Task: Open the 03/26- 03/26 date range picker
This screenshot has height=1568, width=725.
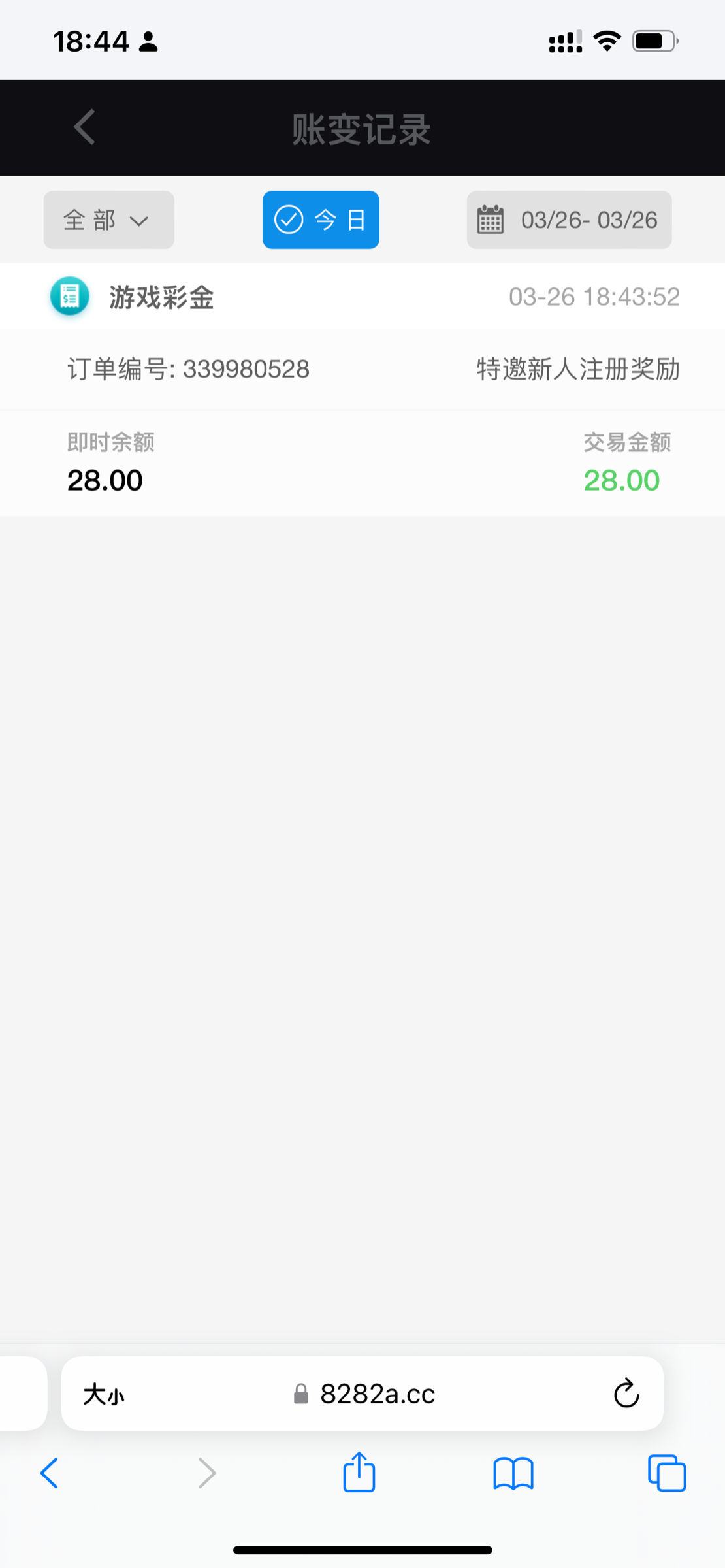Action: pyautogui.click(x=569, y=220)
